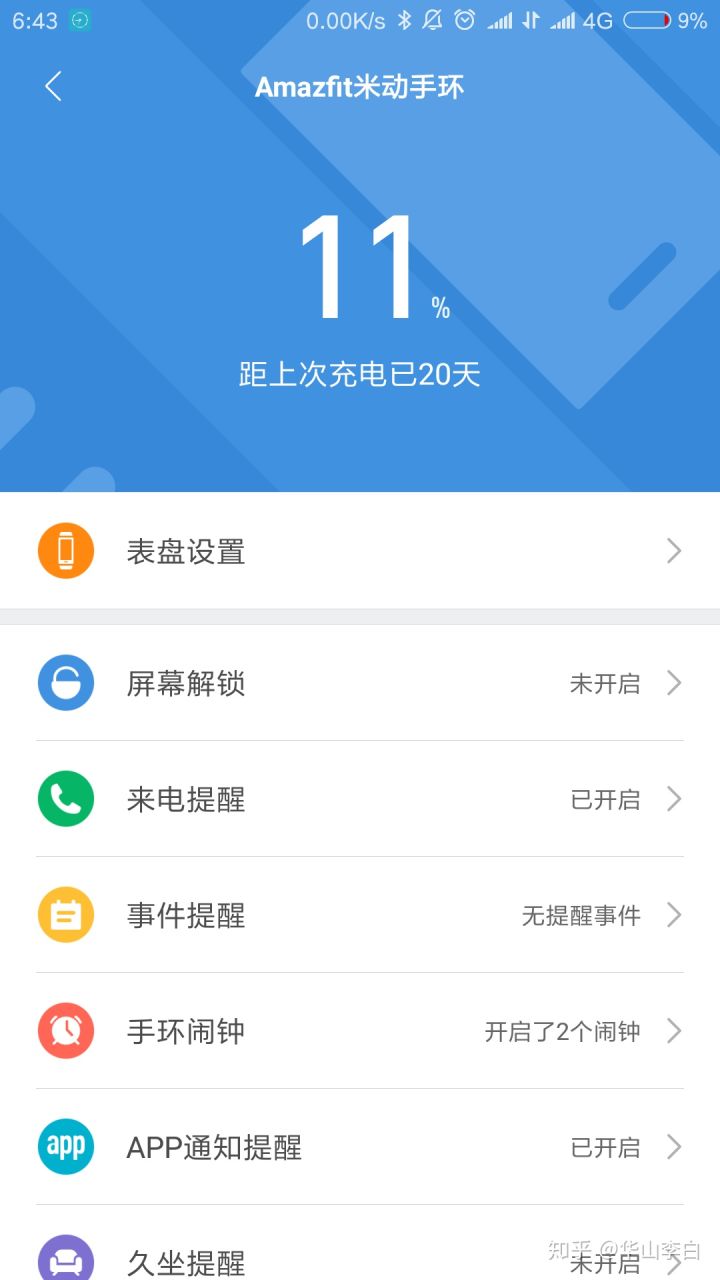
Task: Tap the 11% battery level indicator
Action: click(x=360, y=265)
